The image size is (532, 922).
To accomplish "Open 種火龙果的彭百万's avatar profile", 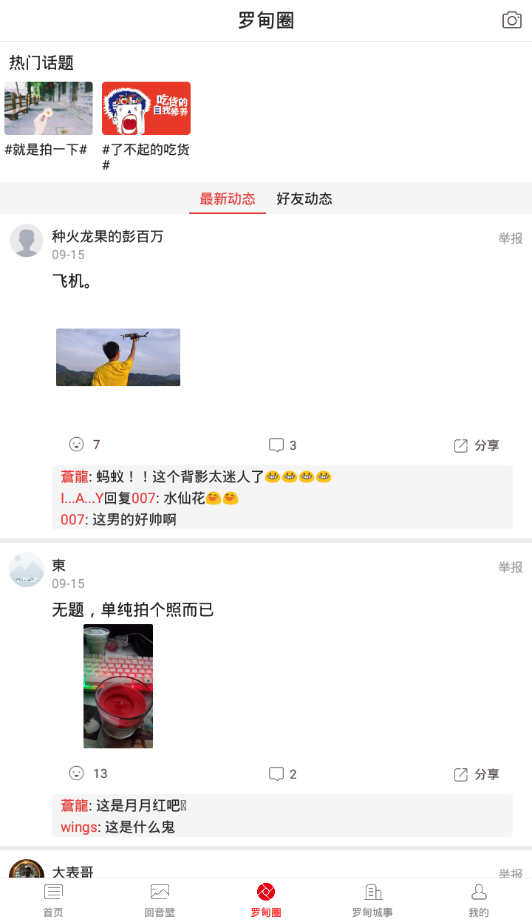I will point(26,240).
